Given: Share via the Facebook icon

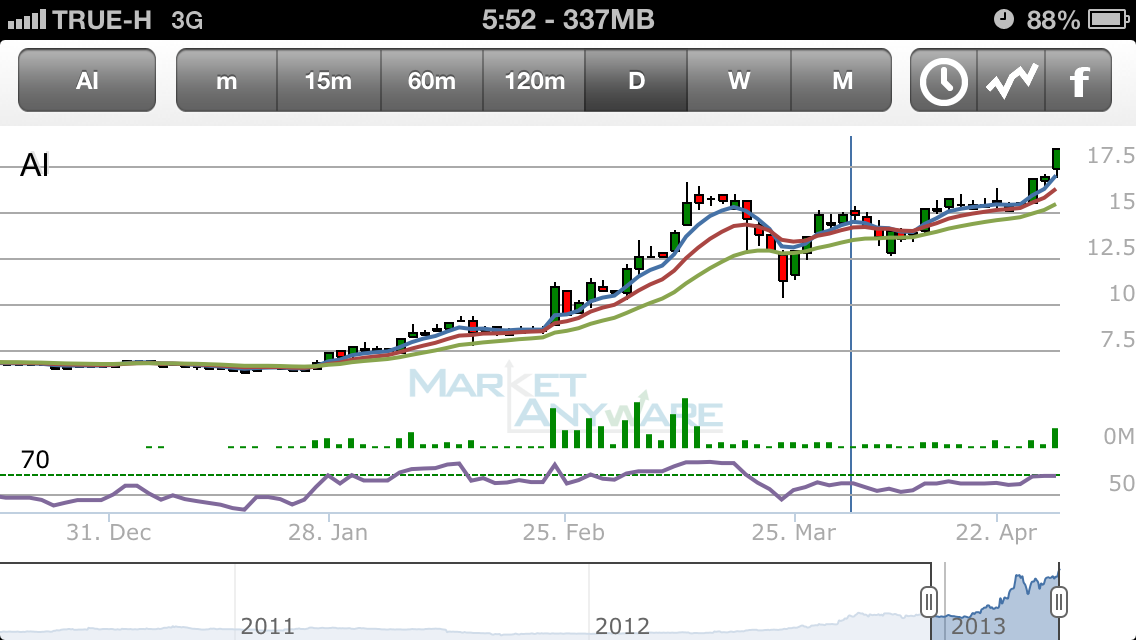Looking at the screenshot, I should click(x=1078, y=81).
